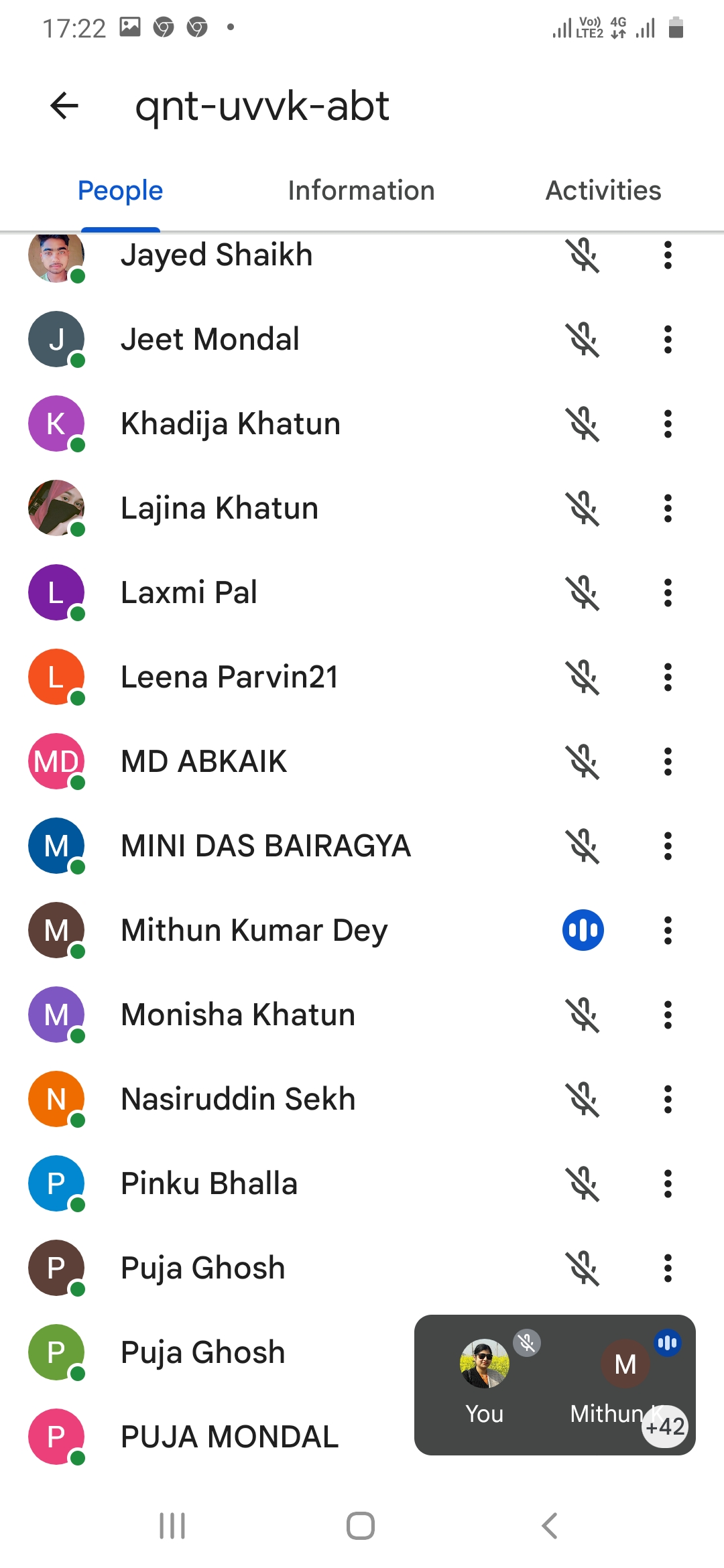
Task: Open overflow menu for Pinku Bhalla
Action: tap(667, 1184)
